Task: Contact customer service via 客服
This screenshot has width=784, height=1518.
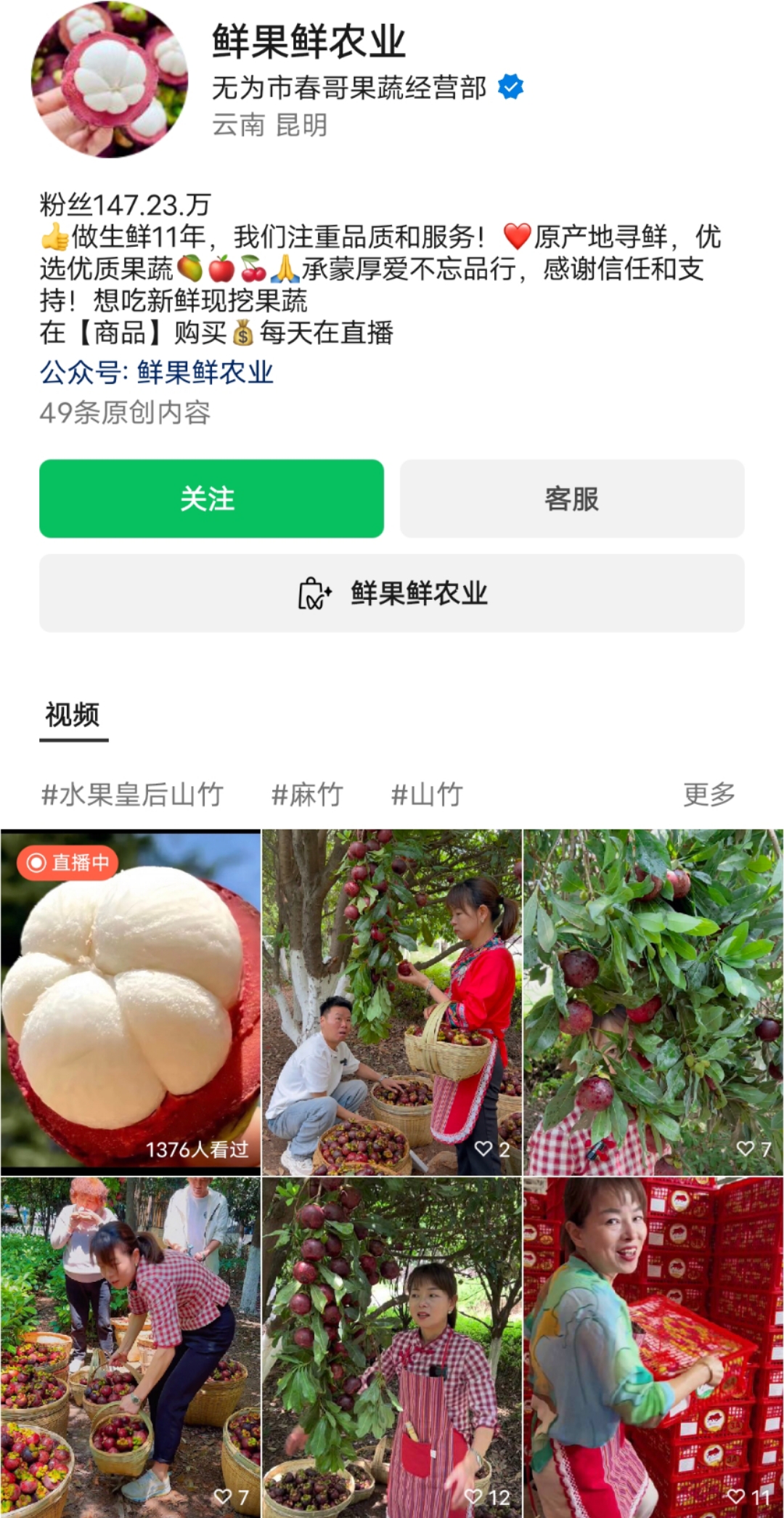Action: (571, 499)
